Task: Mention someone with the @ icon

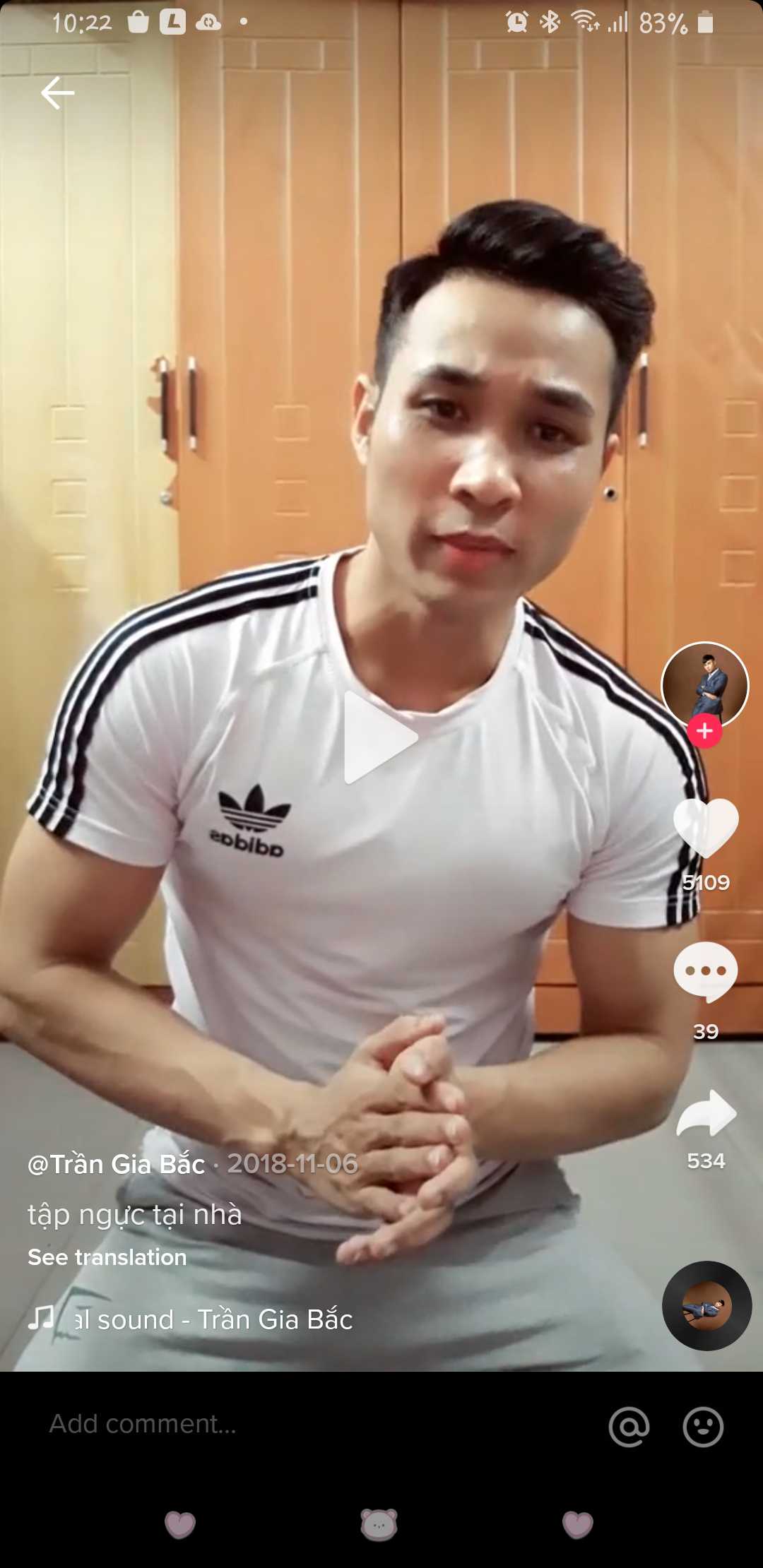Action: (629, 1426)
